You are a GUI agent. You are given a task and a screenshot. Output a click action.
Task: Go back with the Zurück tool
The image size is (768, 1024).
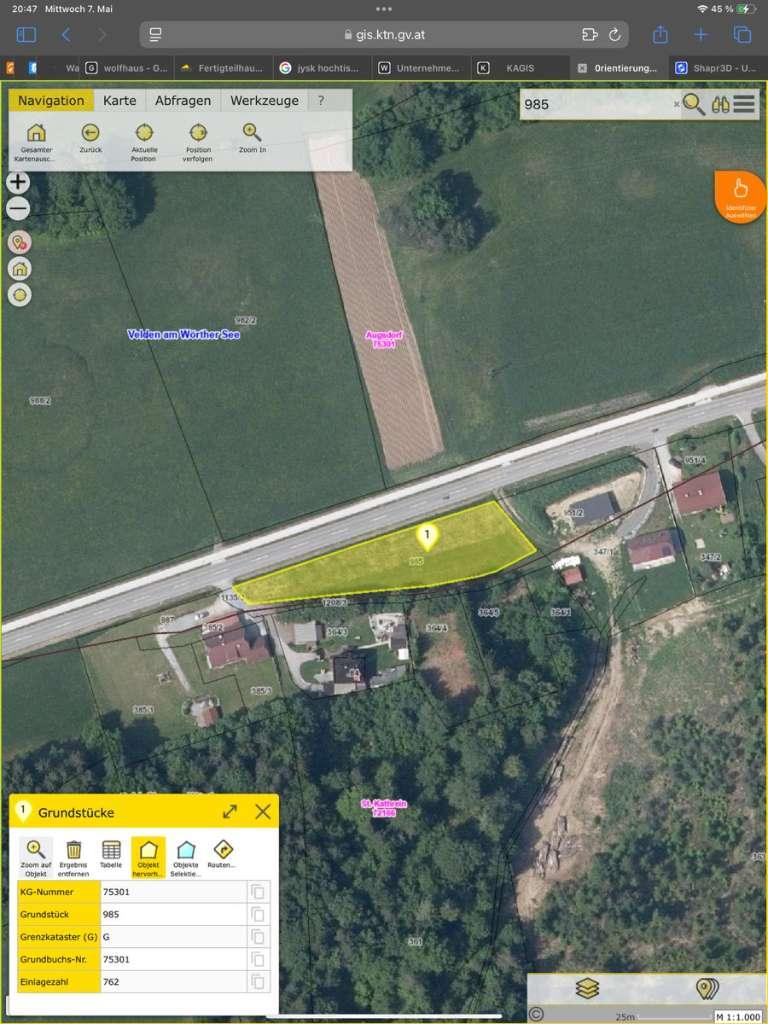[91, 138]
